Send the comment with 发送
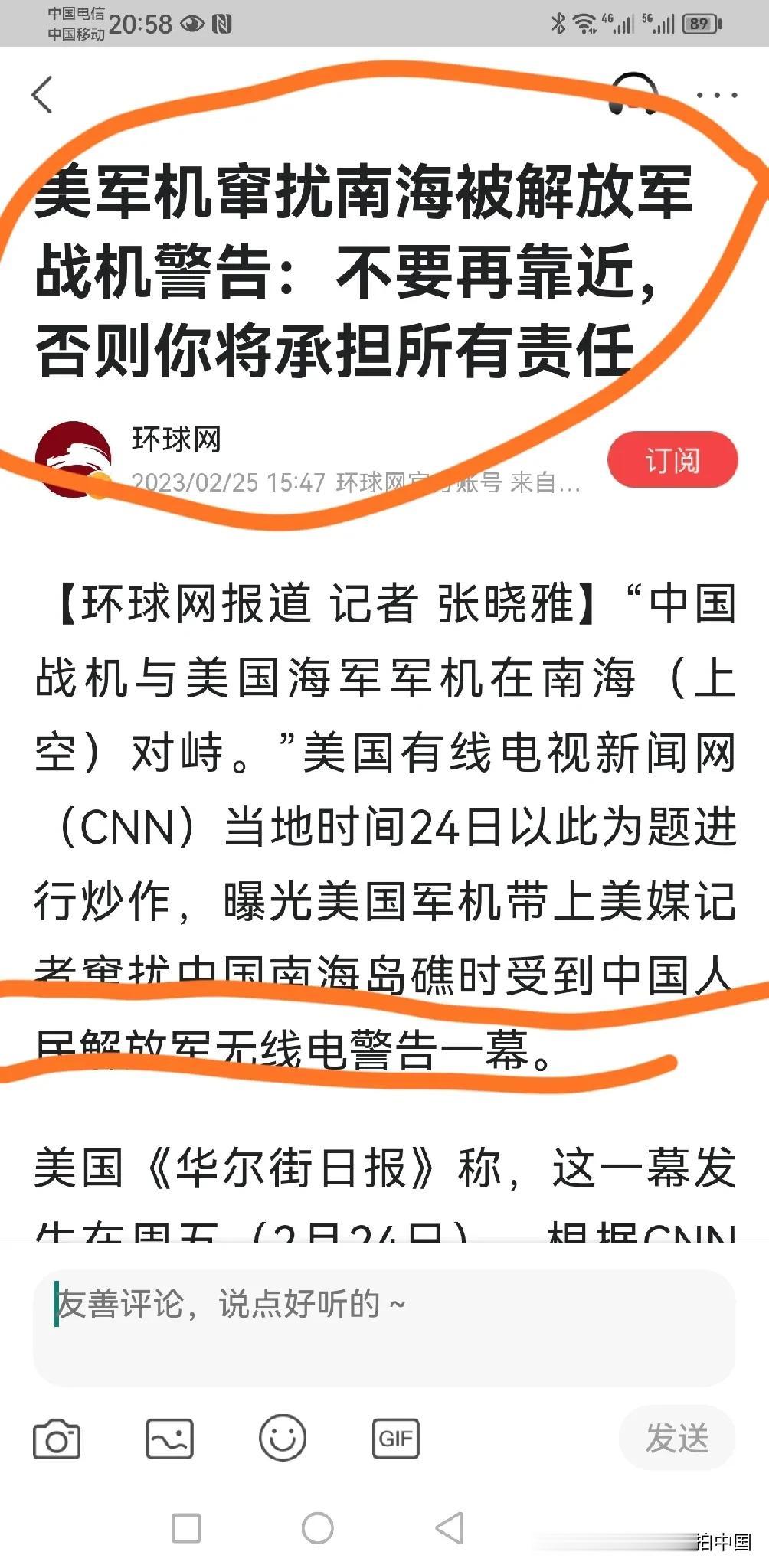This screenshot has height=1568, width=769. coord(677,1438)
